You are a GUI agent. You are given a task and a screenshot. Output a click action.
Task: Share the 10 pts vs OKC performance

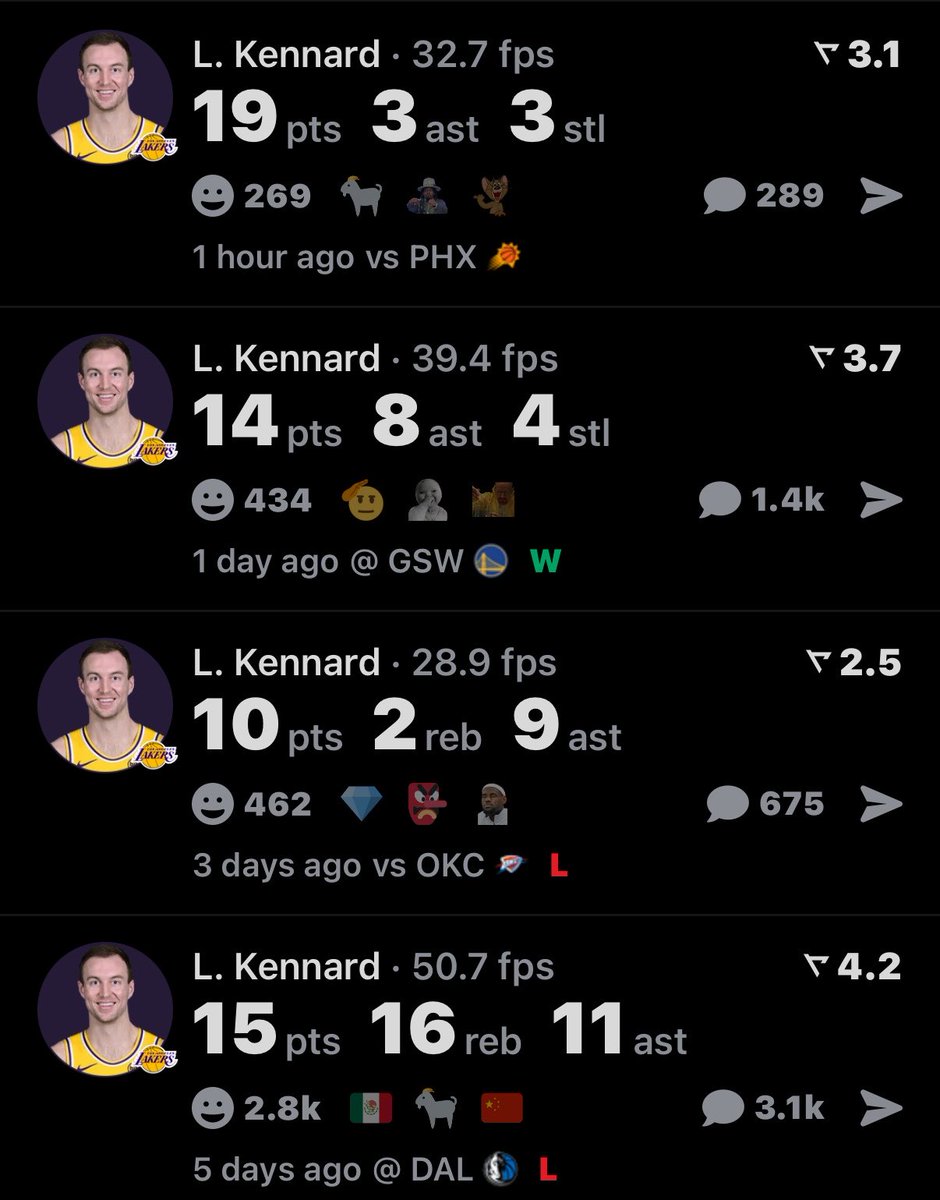(881, 804)
